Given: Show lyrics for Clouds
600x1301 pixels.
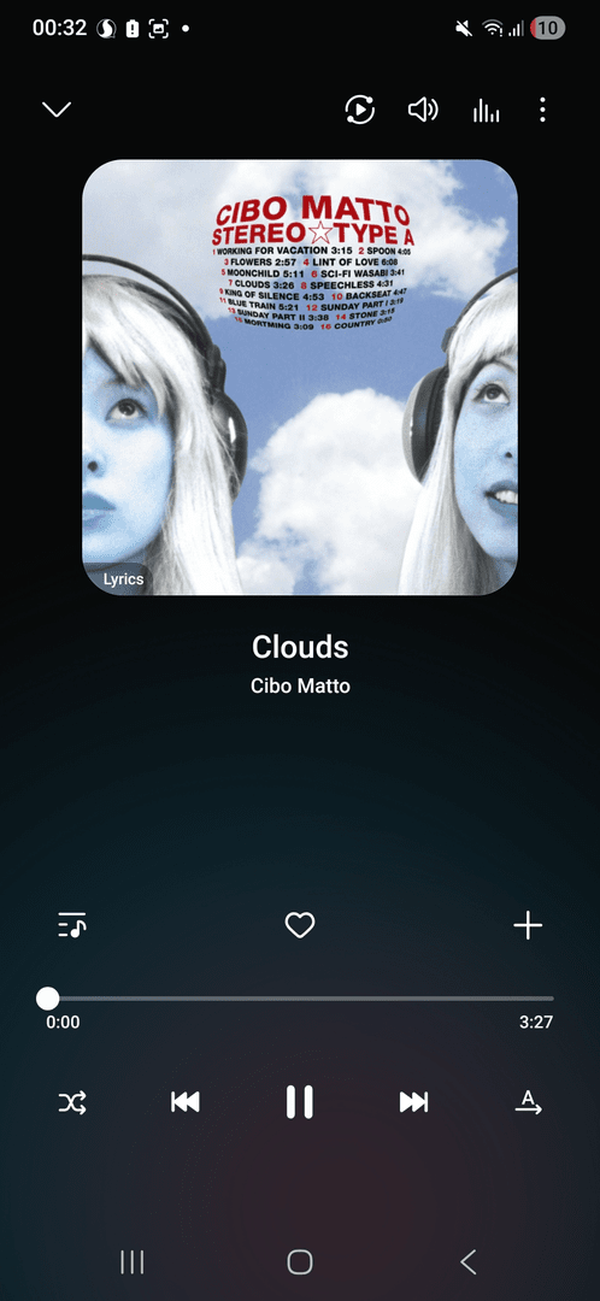Looking at the screenshot, I should coord(123,579).
